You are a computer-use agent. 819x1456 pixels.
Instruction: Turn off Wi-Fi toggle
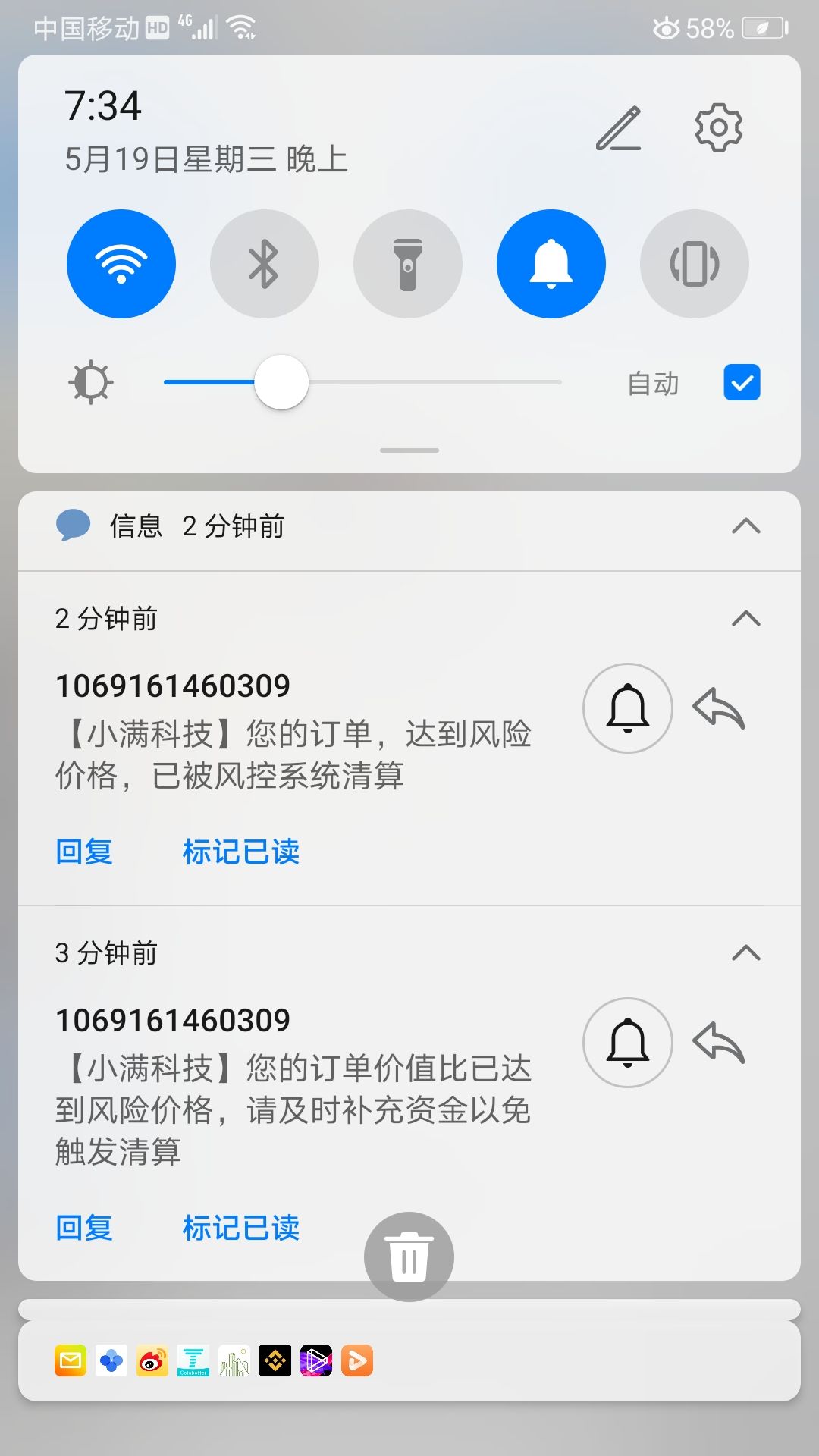[x=121, y=264]
